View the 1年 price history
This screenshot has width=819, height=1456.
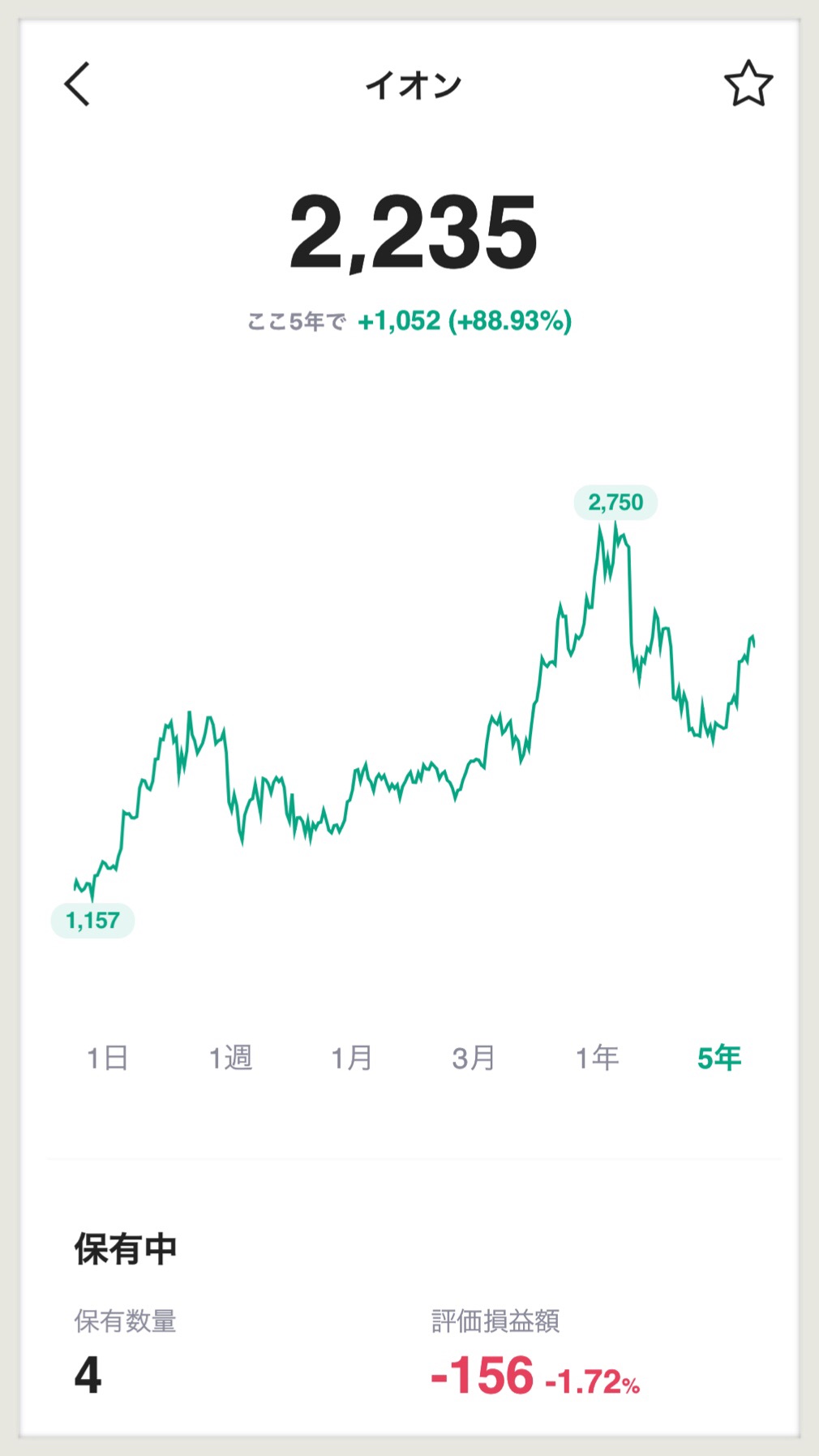(x=597, y=1058)
